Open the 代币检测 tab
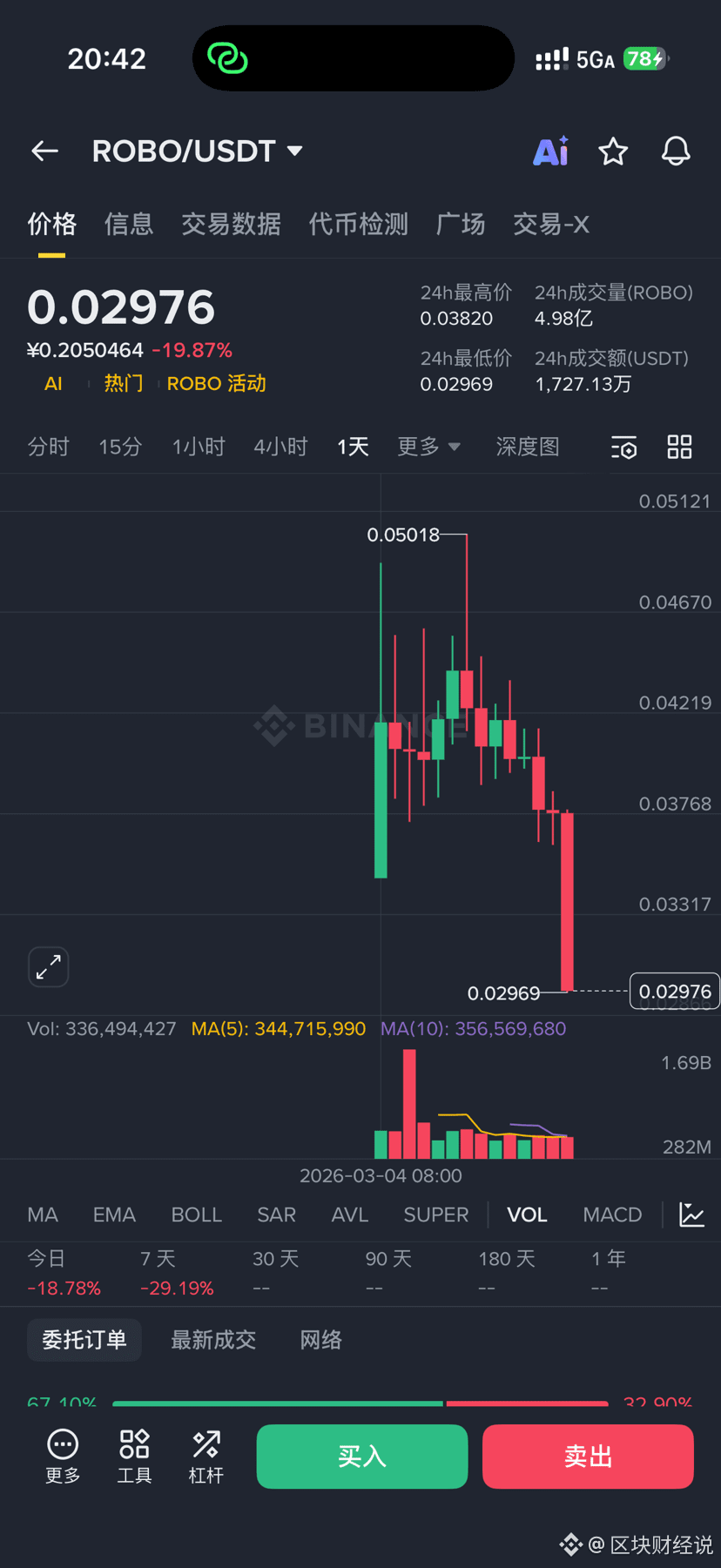The image size is (721, 1568). 358,225
